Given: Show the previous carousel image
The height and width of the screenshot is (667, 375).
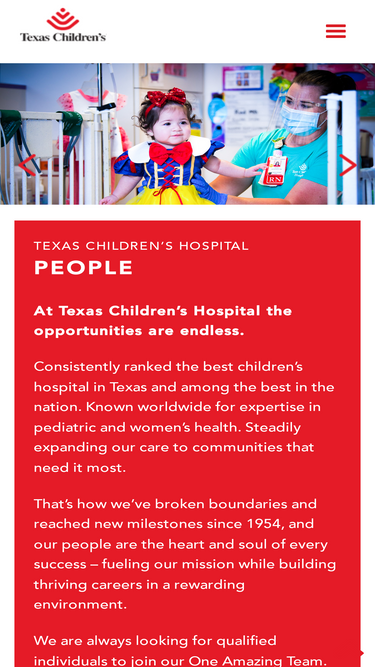Looking at the screenshot, I should (x=27, y=165).
